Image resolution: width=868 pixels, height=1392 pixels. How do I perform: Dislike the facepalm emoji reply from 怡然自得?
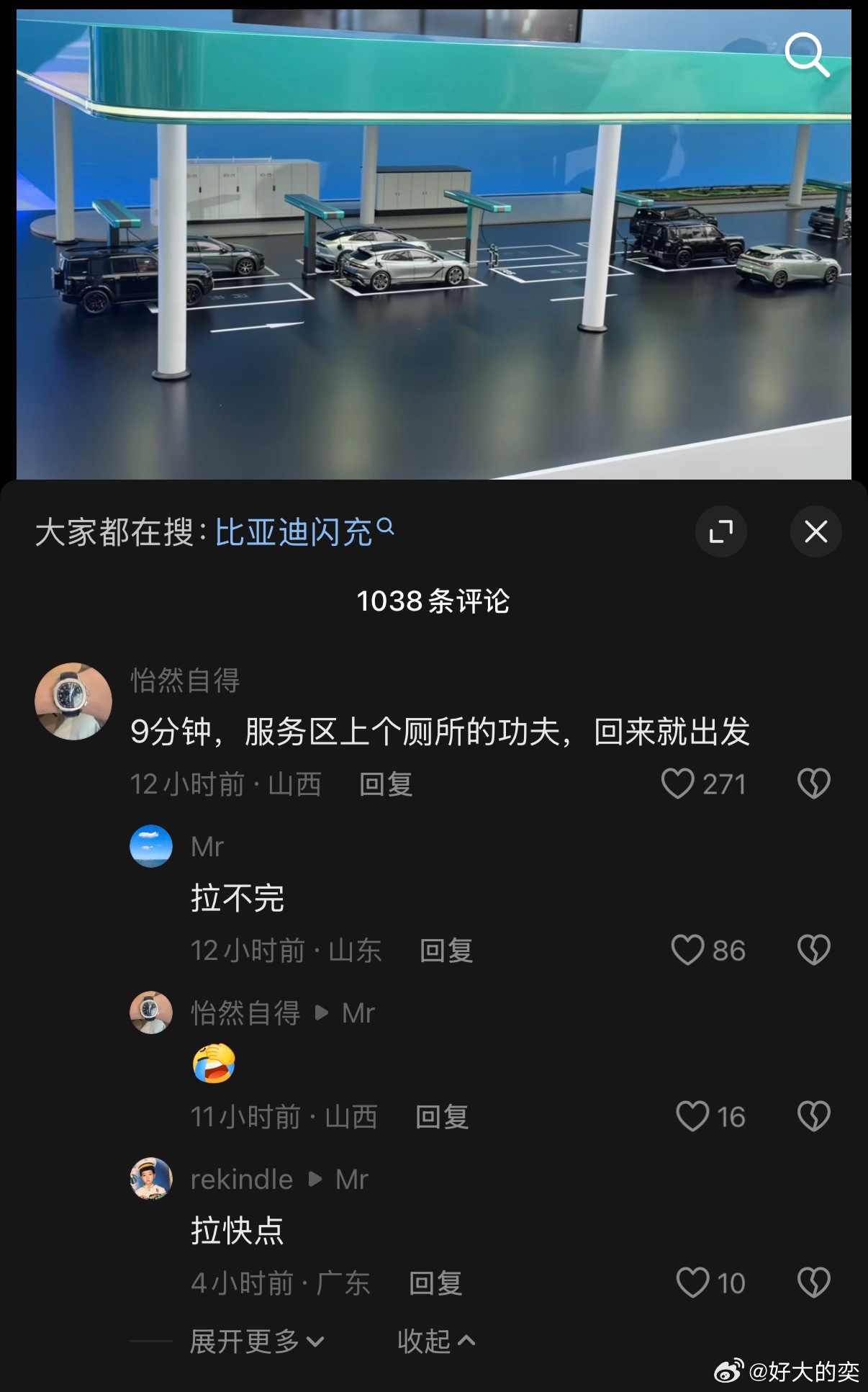tap(813, 1117)
